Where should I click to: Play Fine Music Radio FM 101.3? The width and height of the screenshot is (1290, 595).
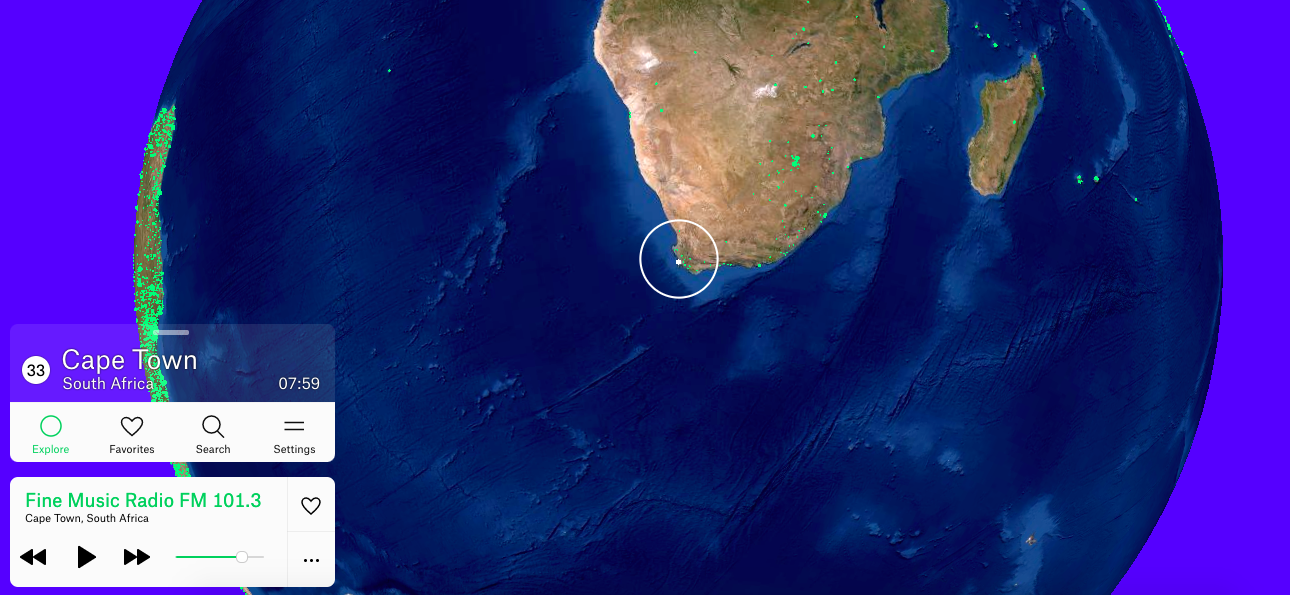tap(87, 557)
